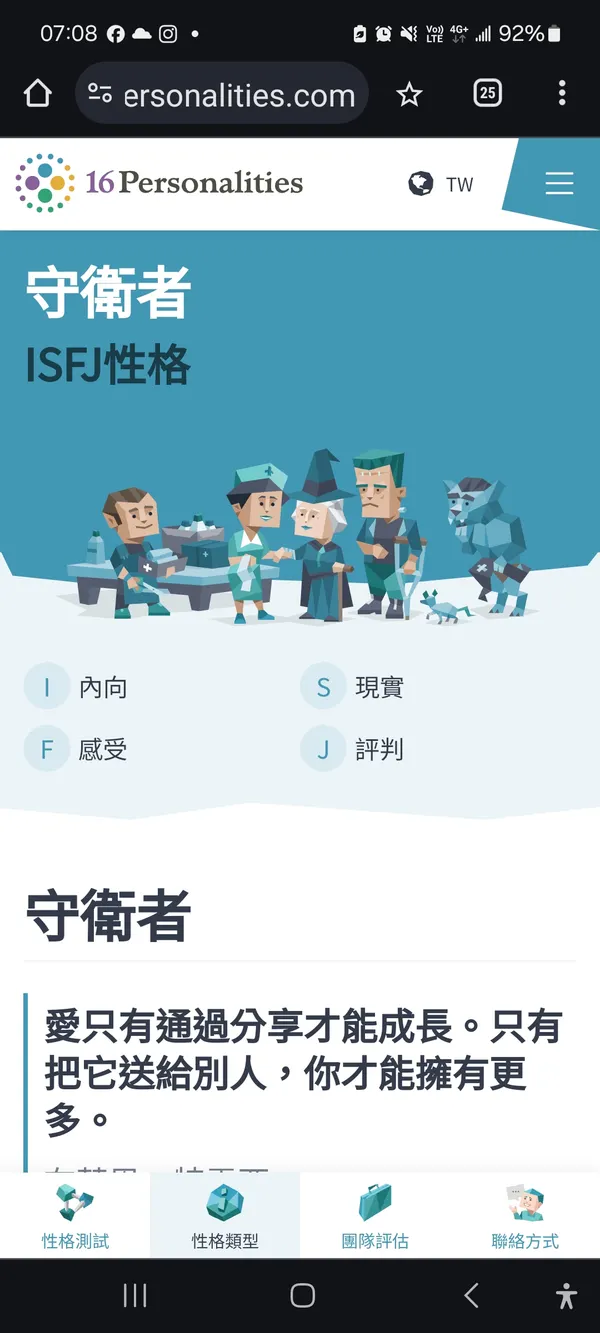
Task: Open the tab switcher showing 25 tabs
Action: 487,94
